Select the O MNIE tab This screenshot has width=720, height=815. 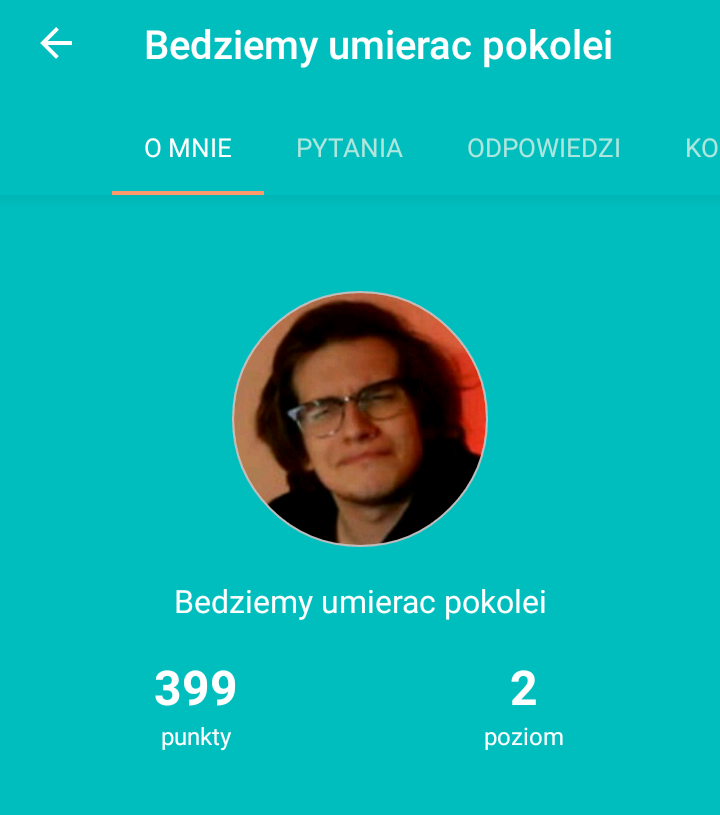pyautogui.click(x=188, y=149)
